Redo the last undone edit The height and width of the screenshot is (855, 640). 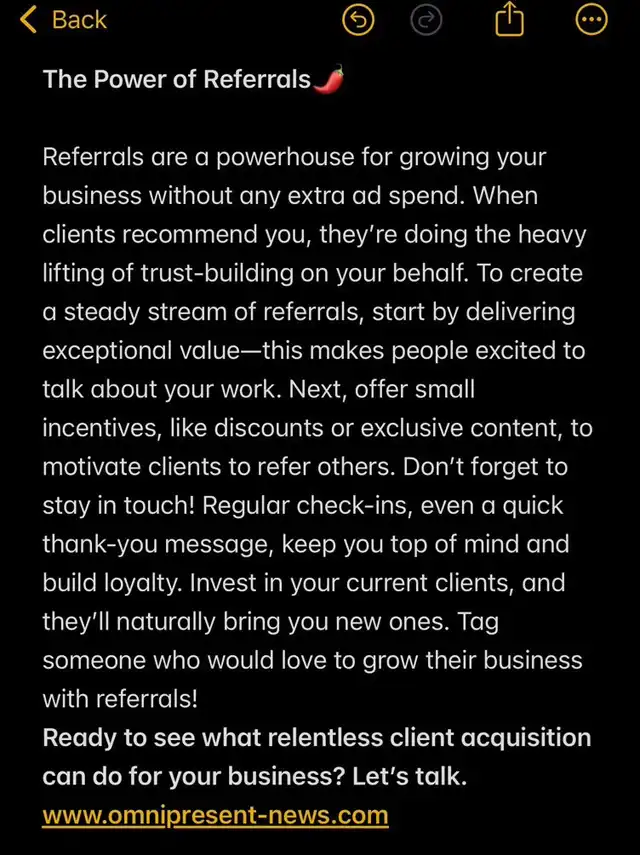[428, 20]
